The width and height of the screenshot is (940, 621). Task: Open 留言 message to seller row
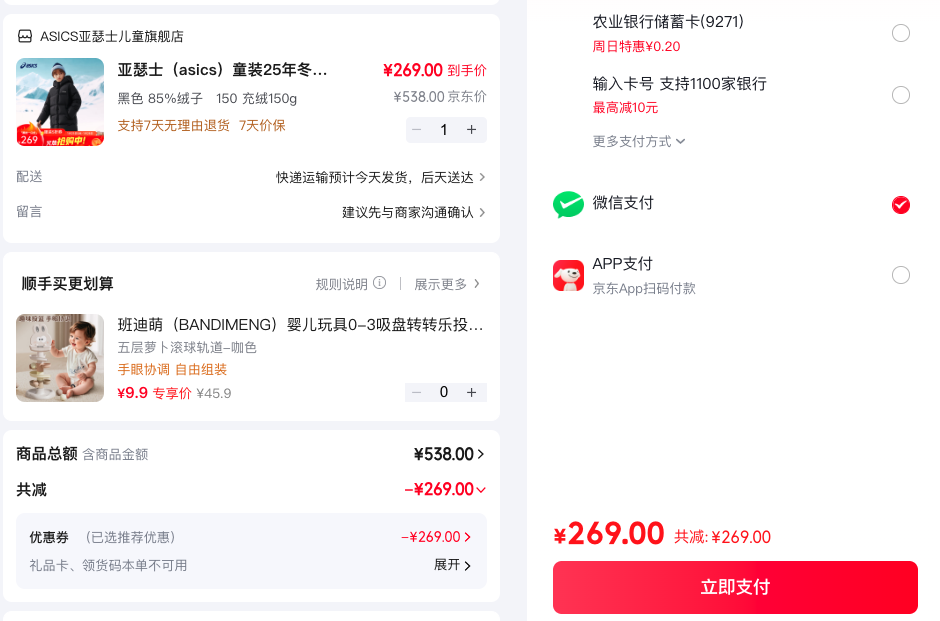pyautogui.click(x=251, y=212)
